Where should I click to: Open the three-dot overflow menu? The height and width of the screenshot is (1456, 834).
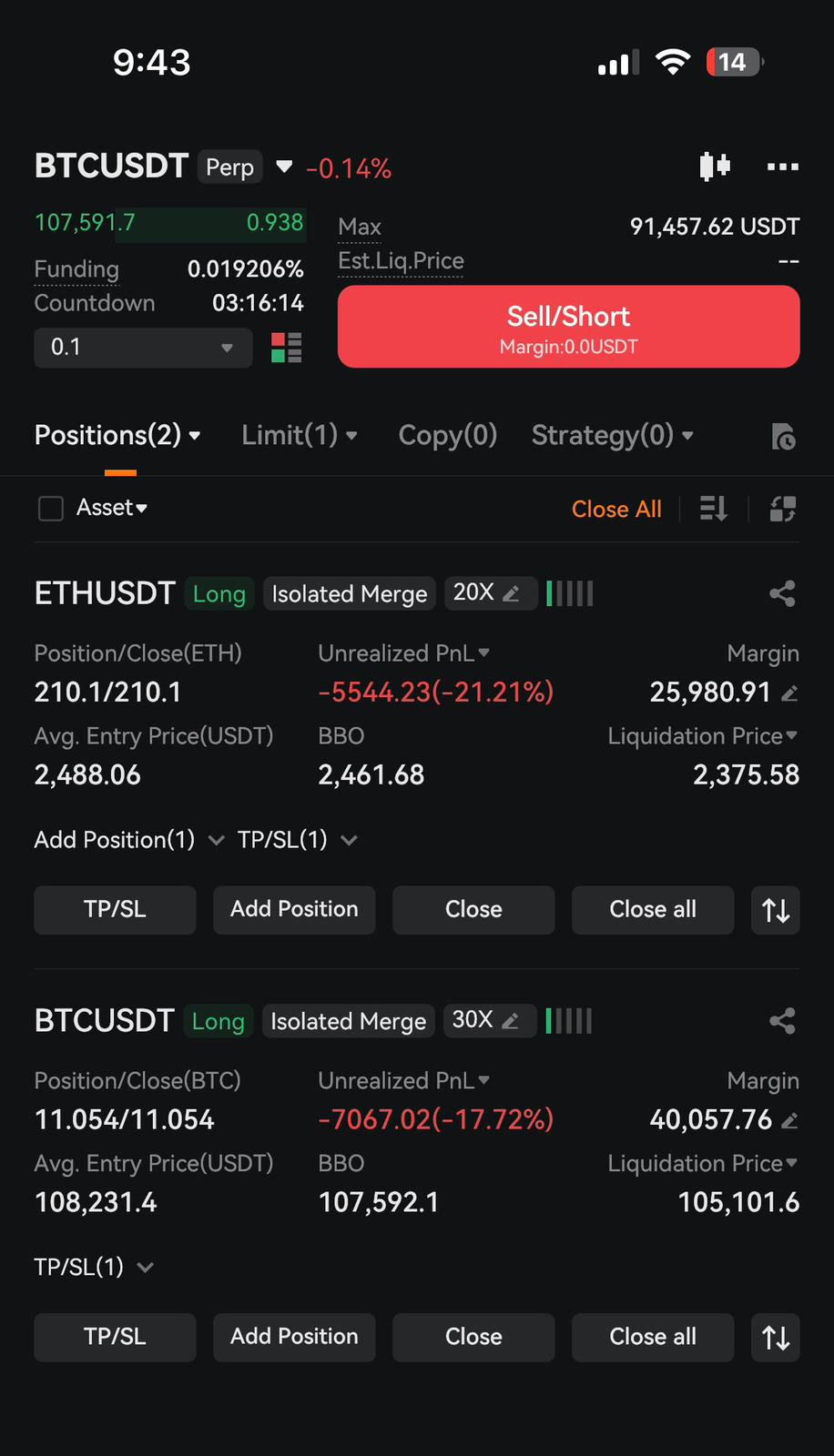pyautogui.click(x=783, y=167)
